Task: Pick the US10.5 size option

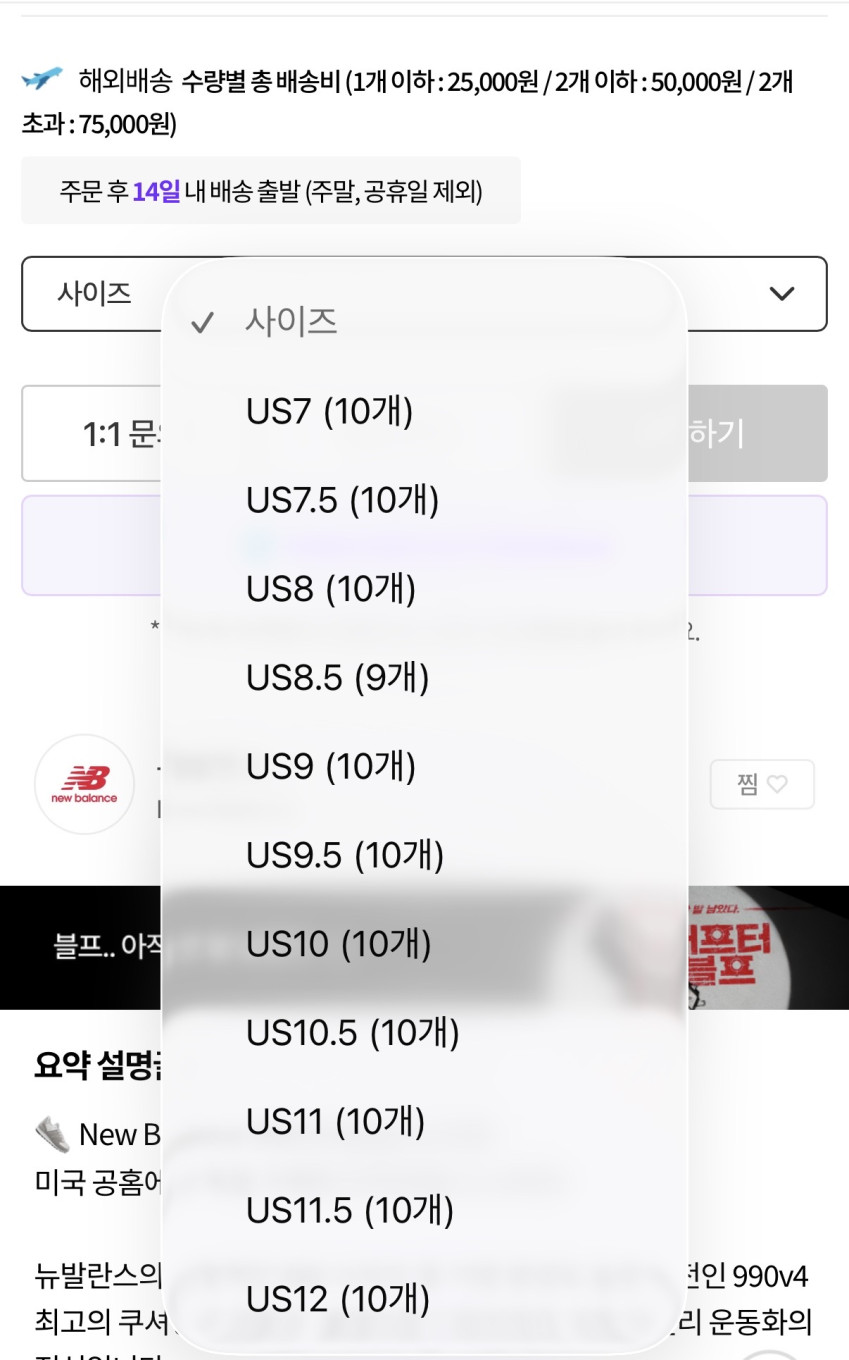Action: pyautogui.click(x=352, y=1032)
